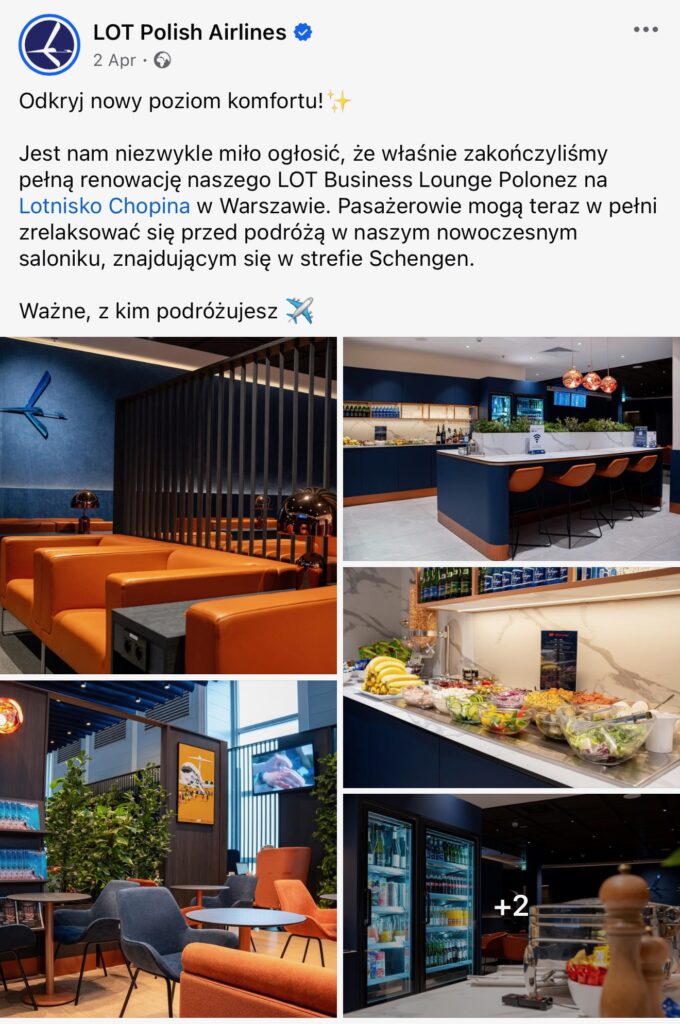Open photo of seating area with plants

click(x=168, y=847)
